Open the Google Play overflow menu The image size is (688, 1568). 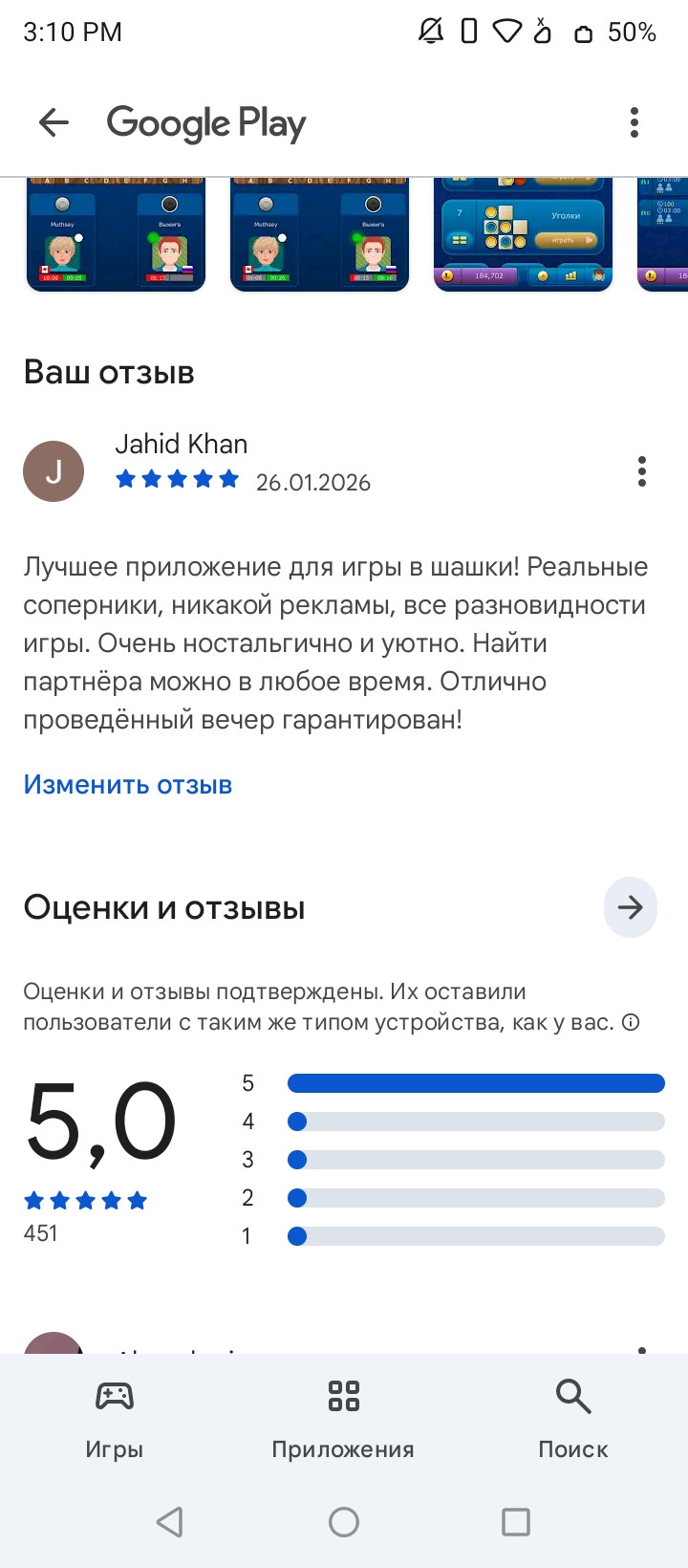[634, 122]
